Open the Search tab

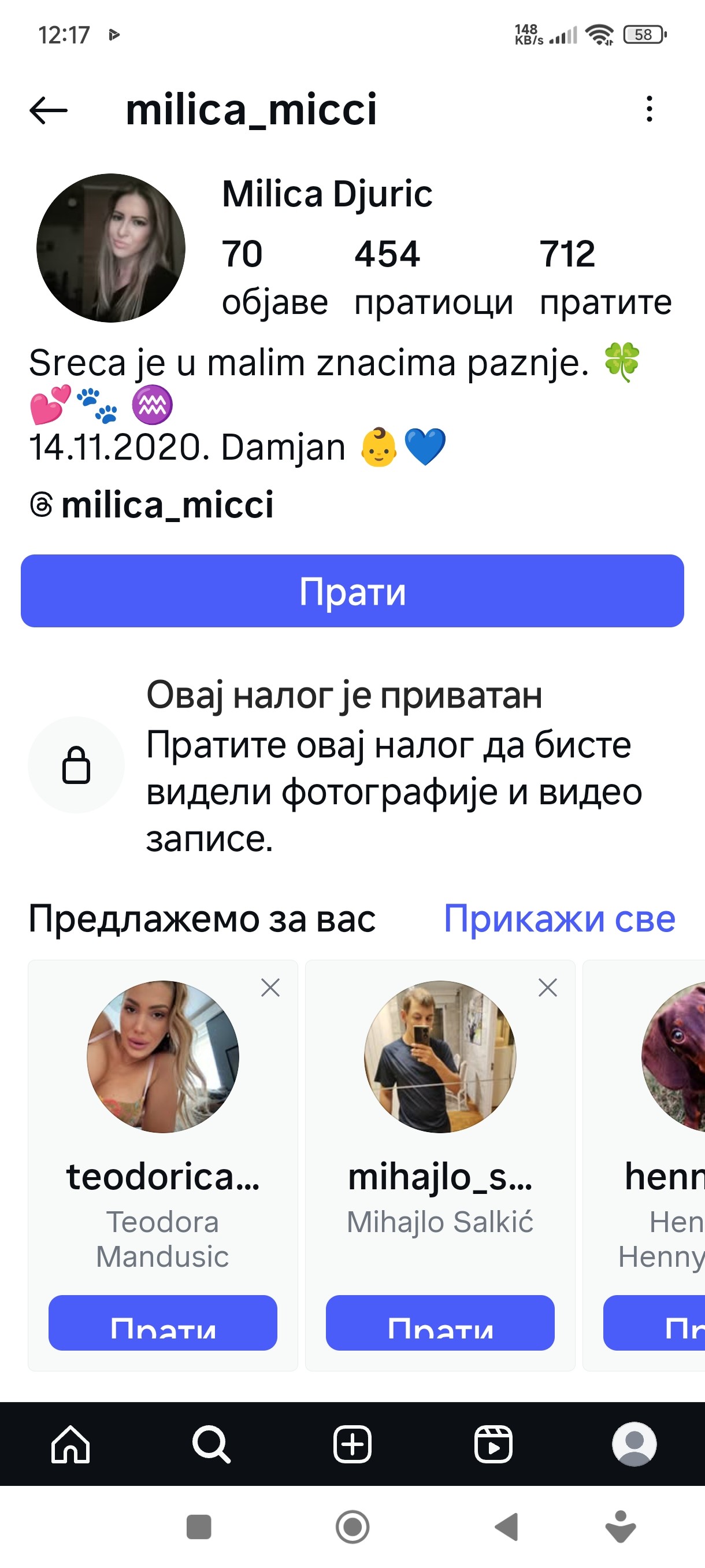(211, 1443)
